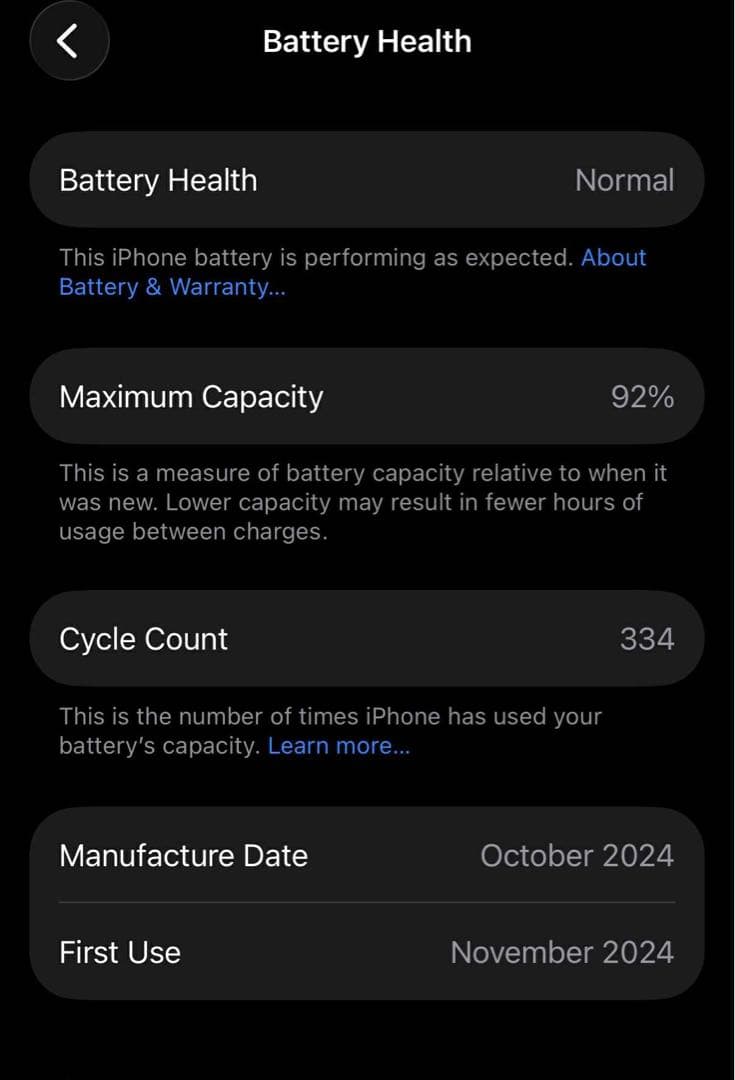Return to previous screen via back arrow
The width and height of the screenshot is (735, 1080).
tap(68, 41)
